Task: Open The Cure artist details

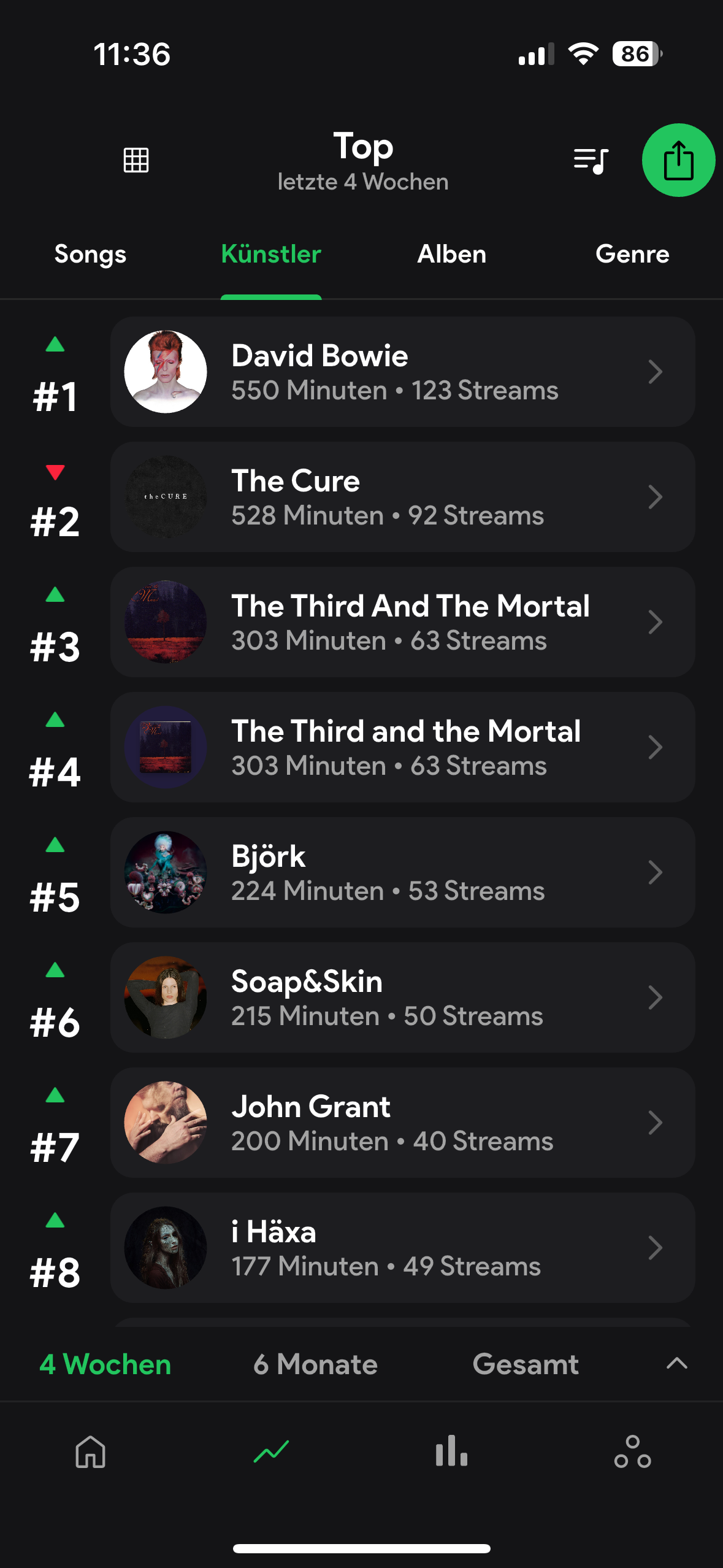Action: (402, 497)
